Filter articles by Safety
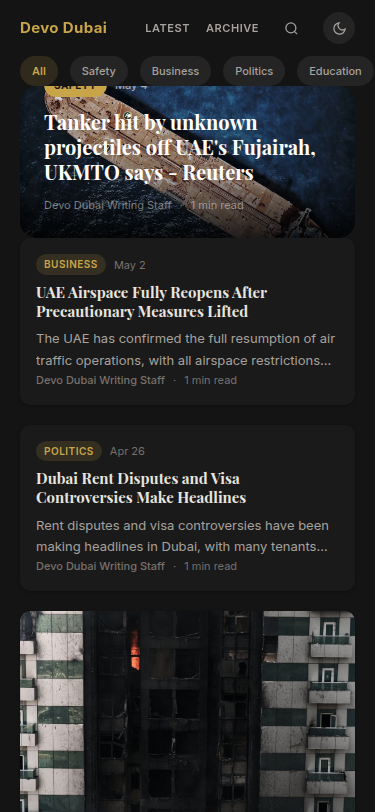 point(98,71)
